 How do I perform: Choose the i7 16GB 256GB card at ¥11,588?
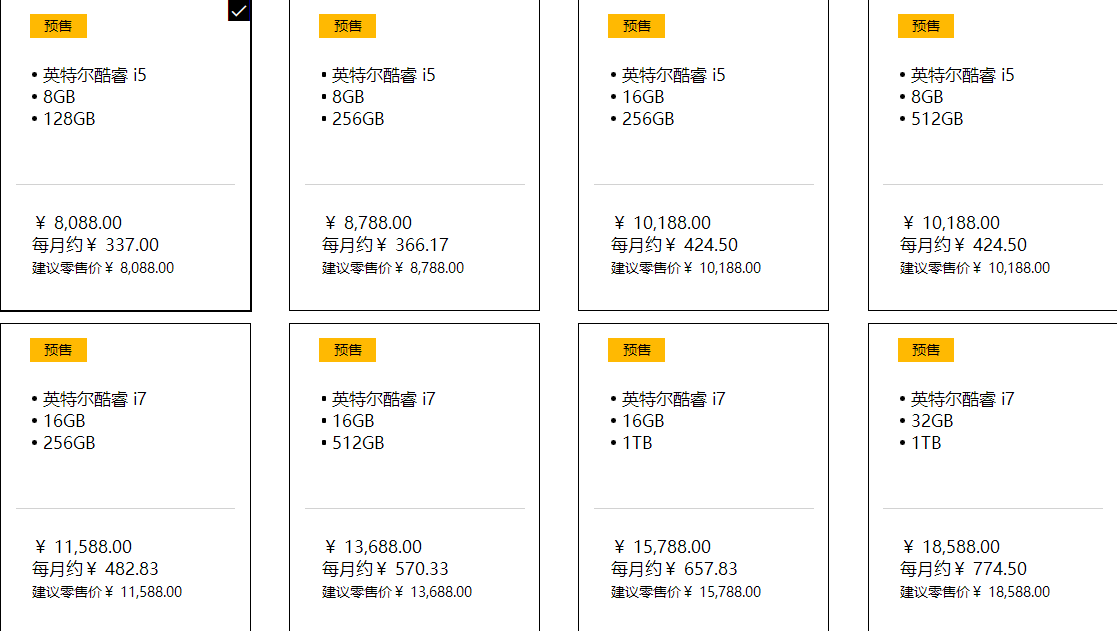click(x=125, y=477)
